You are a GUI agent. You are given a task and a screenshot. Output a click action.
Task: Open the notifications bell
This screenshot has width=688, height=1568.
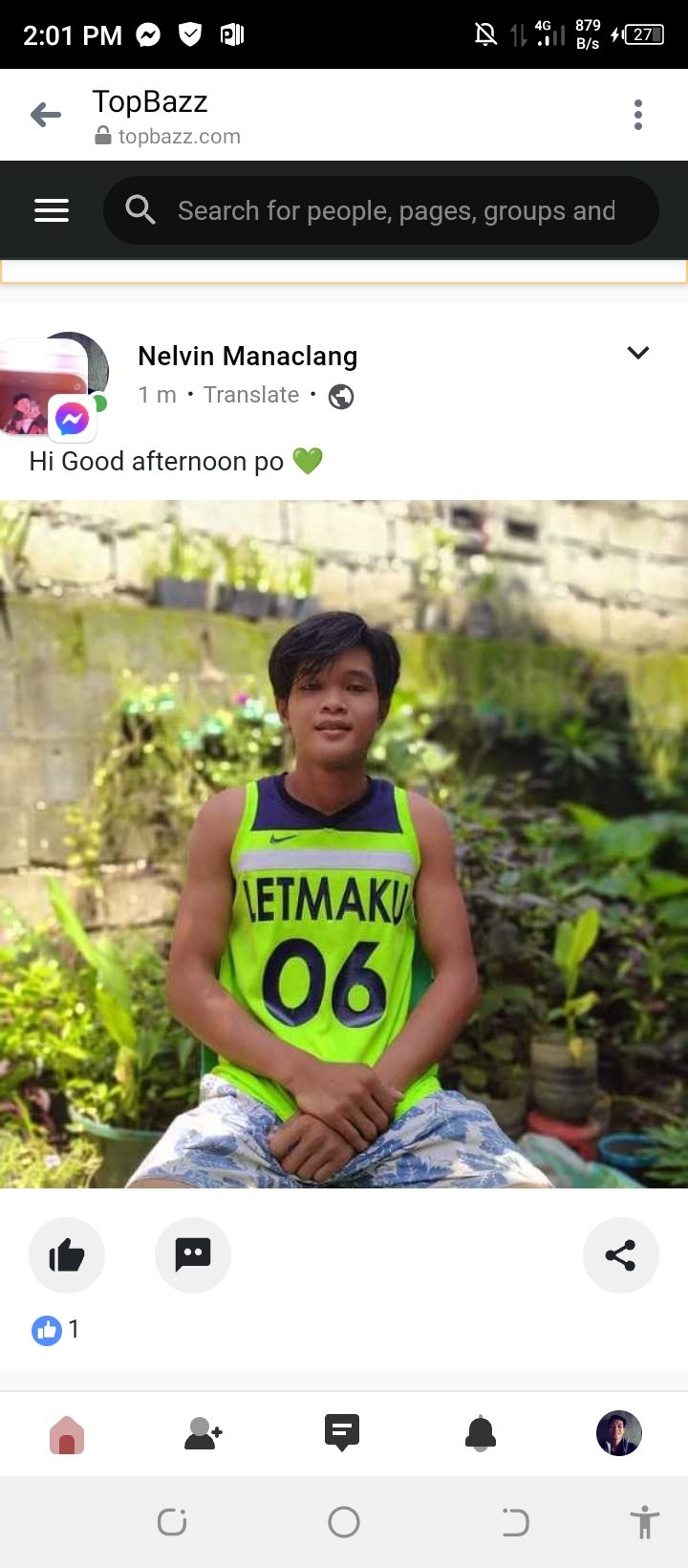point(481,1434)
